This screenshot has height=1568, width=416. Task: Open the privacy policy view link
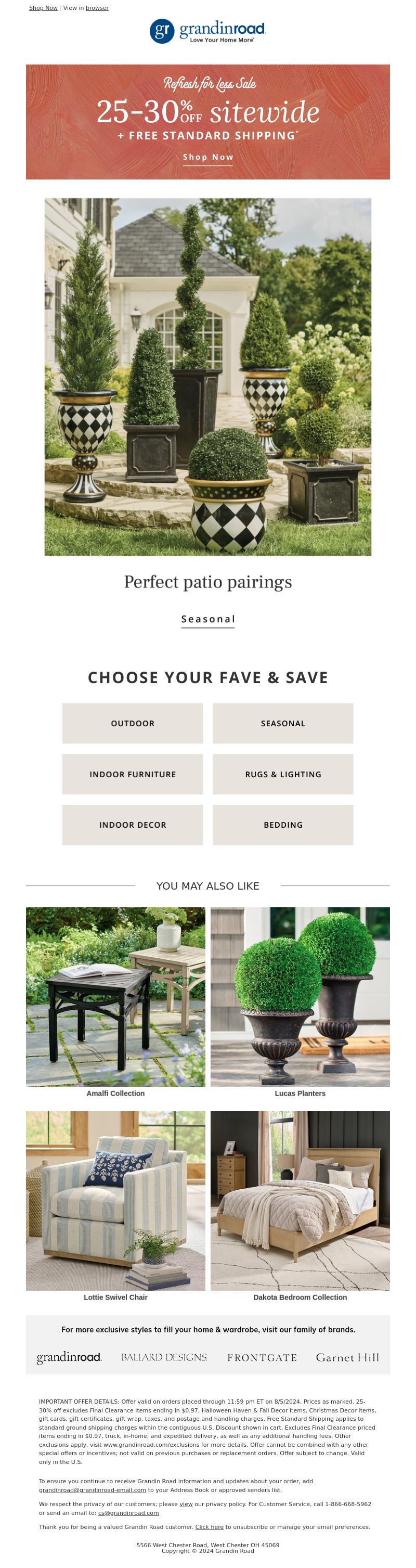coord(186,1504)
